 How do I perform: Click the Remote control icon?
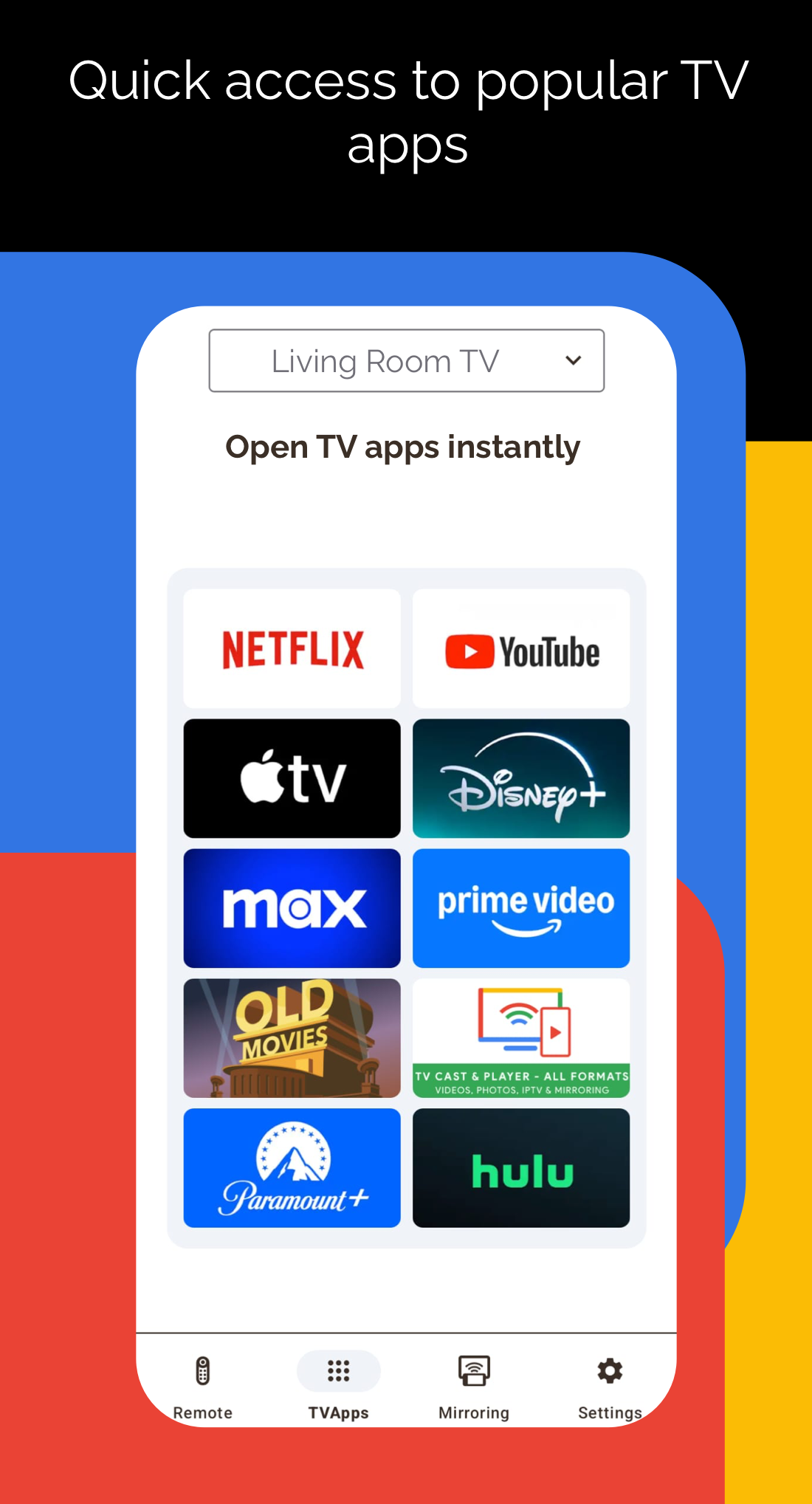click(202, 1370)
